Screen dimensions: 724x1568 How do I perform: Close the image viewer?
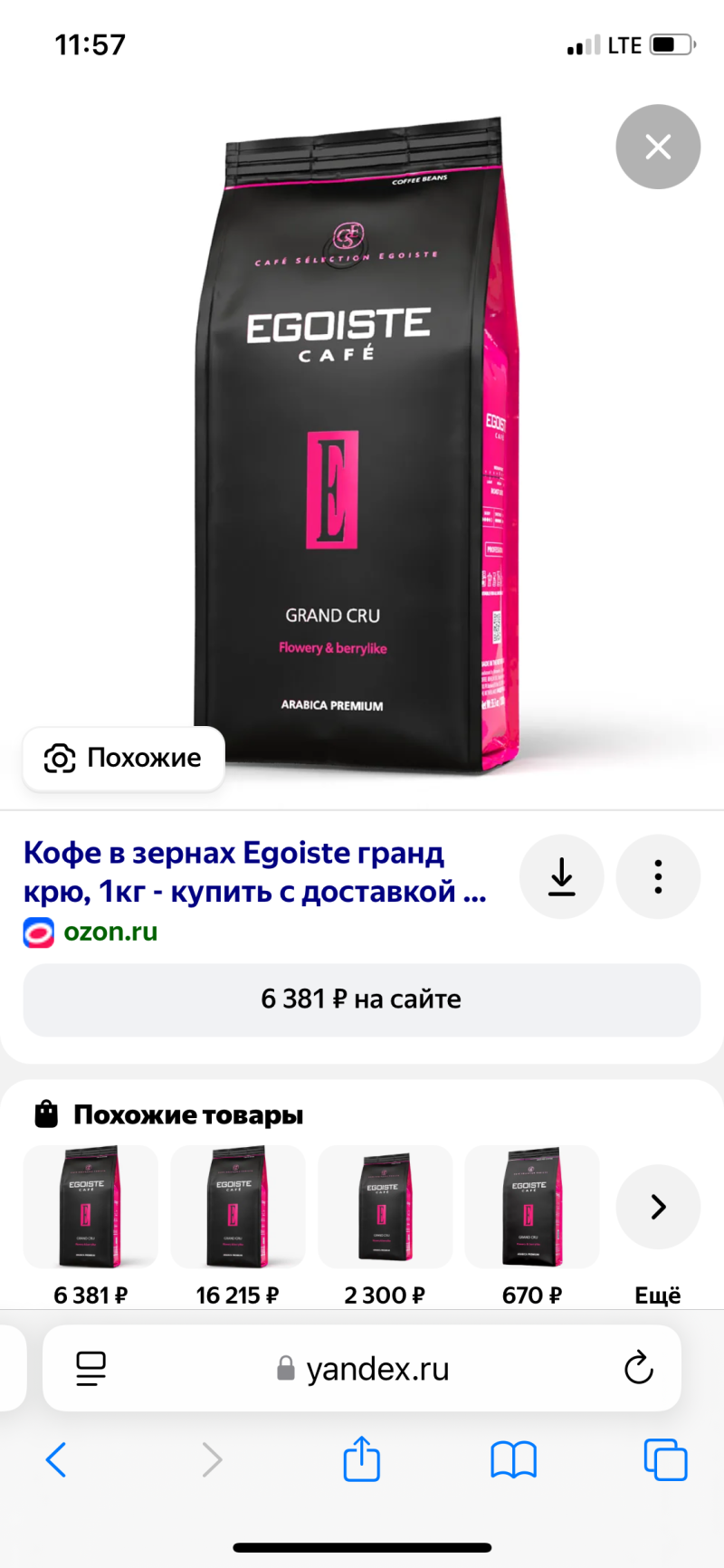tap(658, 147)
